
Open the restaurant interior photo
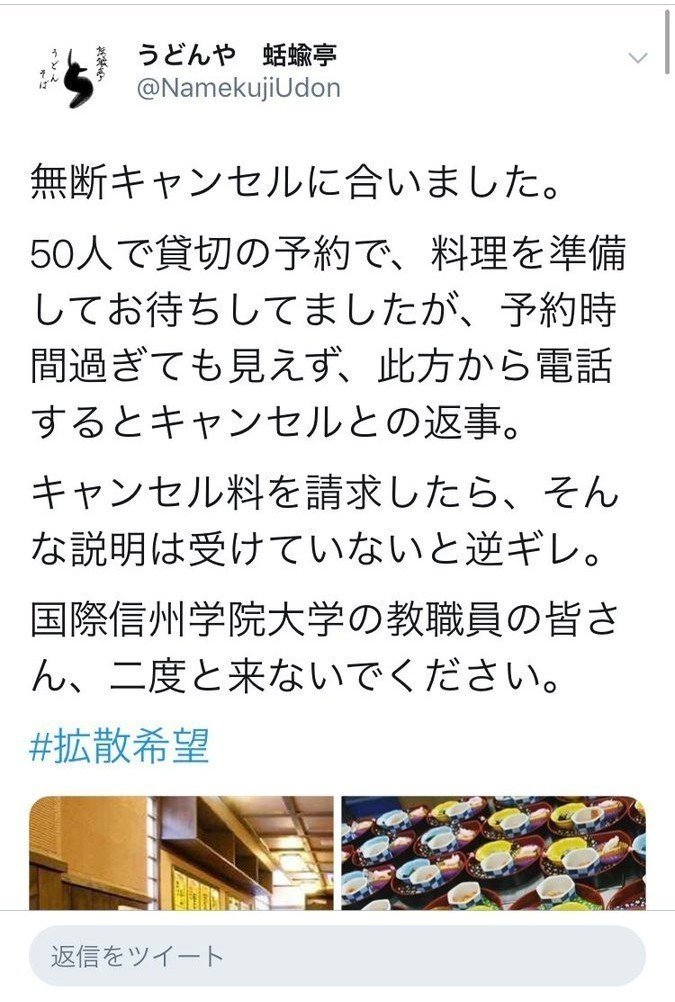click(x=181, y=852)
